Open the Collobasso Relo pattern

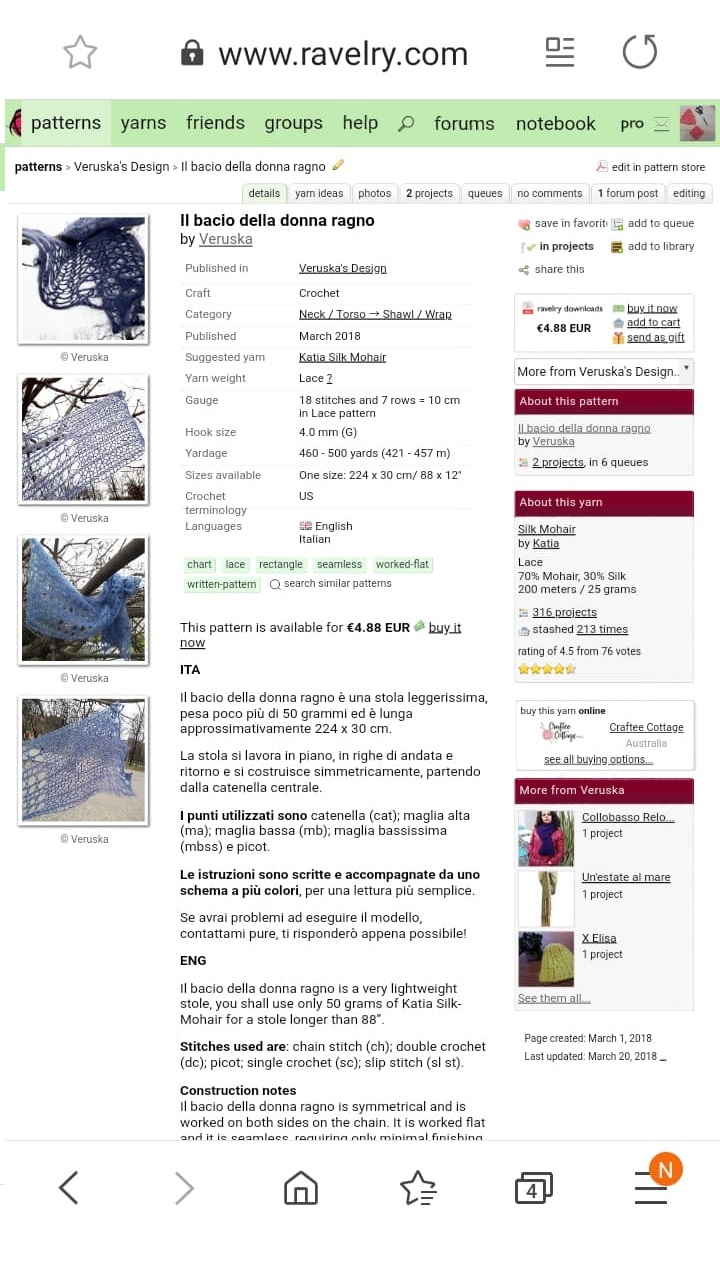click(628, 817)
